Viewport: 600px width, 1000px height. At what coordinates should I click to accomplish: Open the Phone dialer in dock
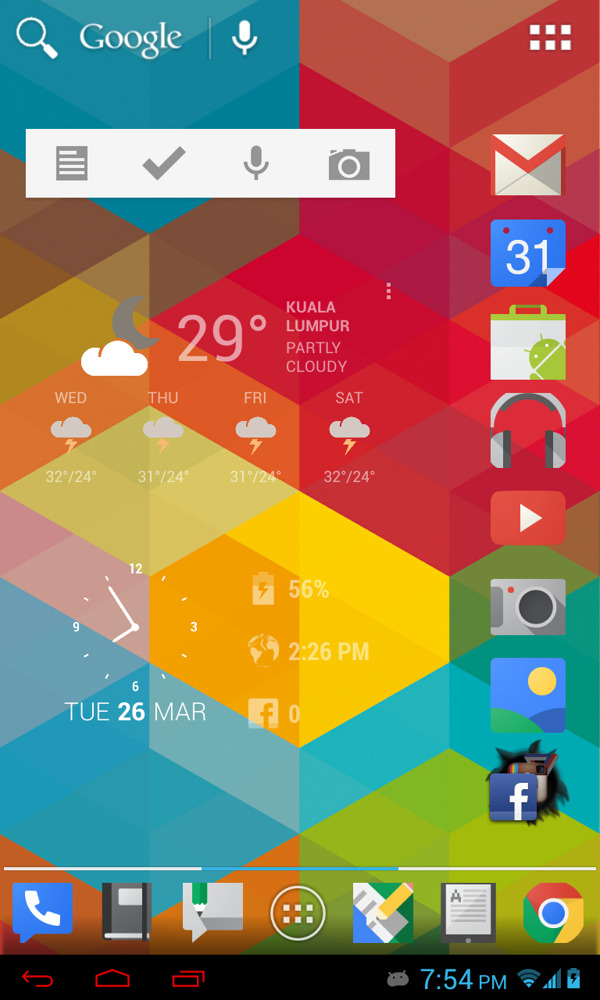point(42,912)
